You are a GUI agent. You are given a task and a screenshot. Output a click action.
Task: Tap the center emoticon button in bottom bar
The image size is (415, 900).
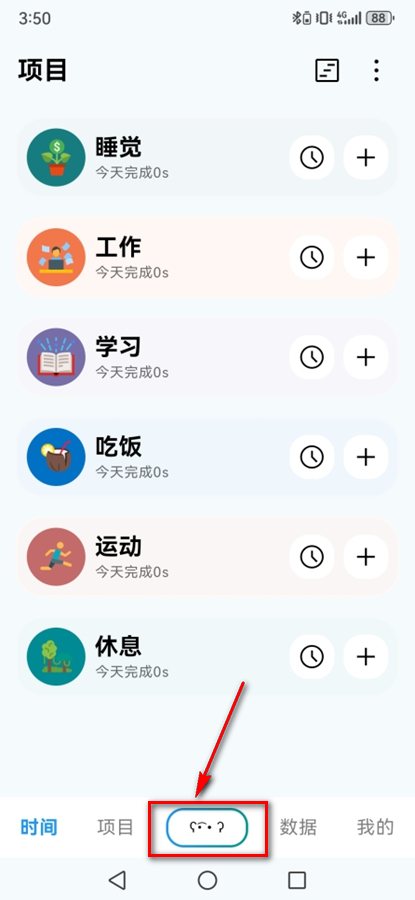pos(207,827)
